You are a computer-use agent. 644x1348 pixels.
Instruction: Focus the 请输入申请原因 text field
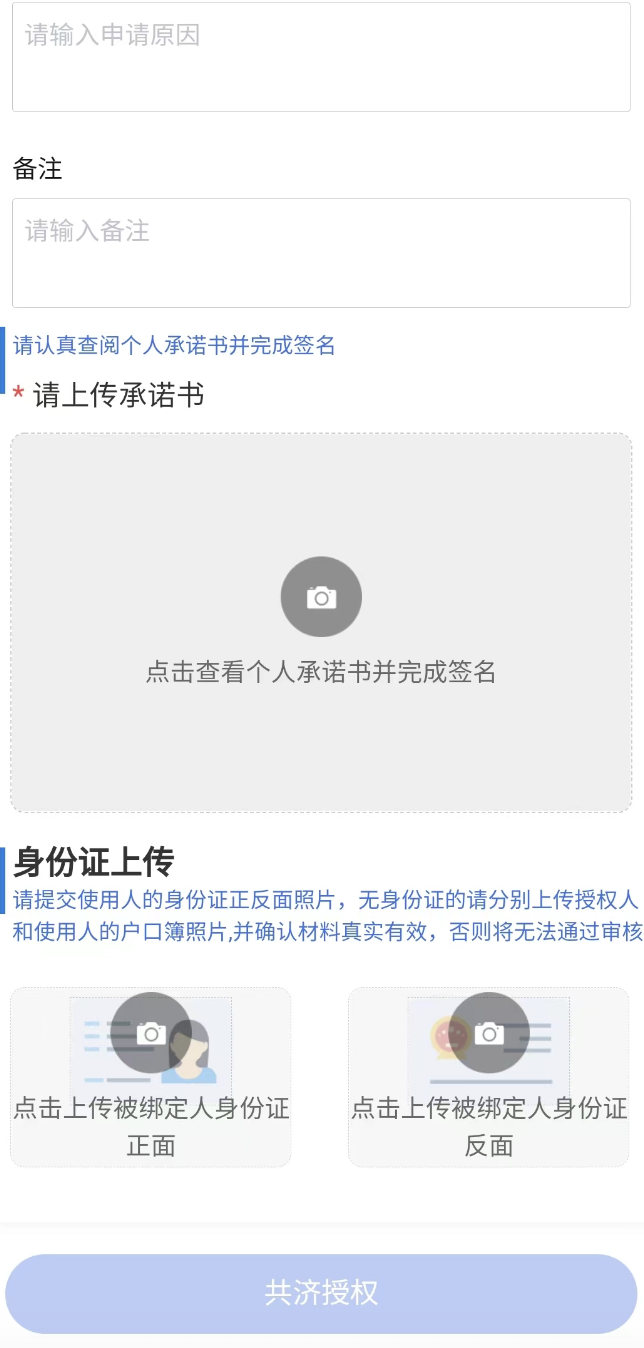tap(321, 58)
